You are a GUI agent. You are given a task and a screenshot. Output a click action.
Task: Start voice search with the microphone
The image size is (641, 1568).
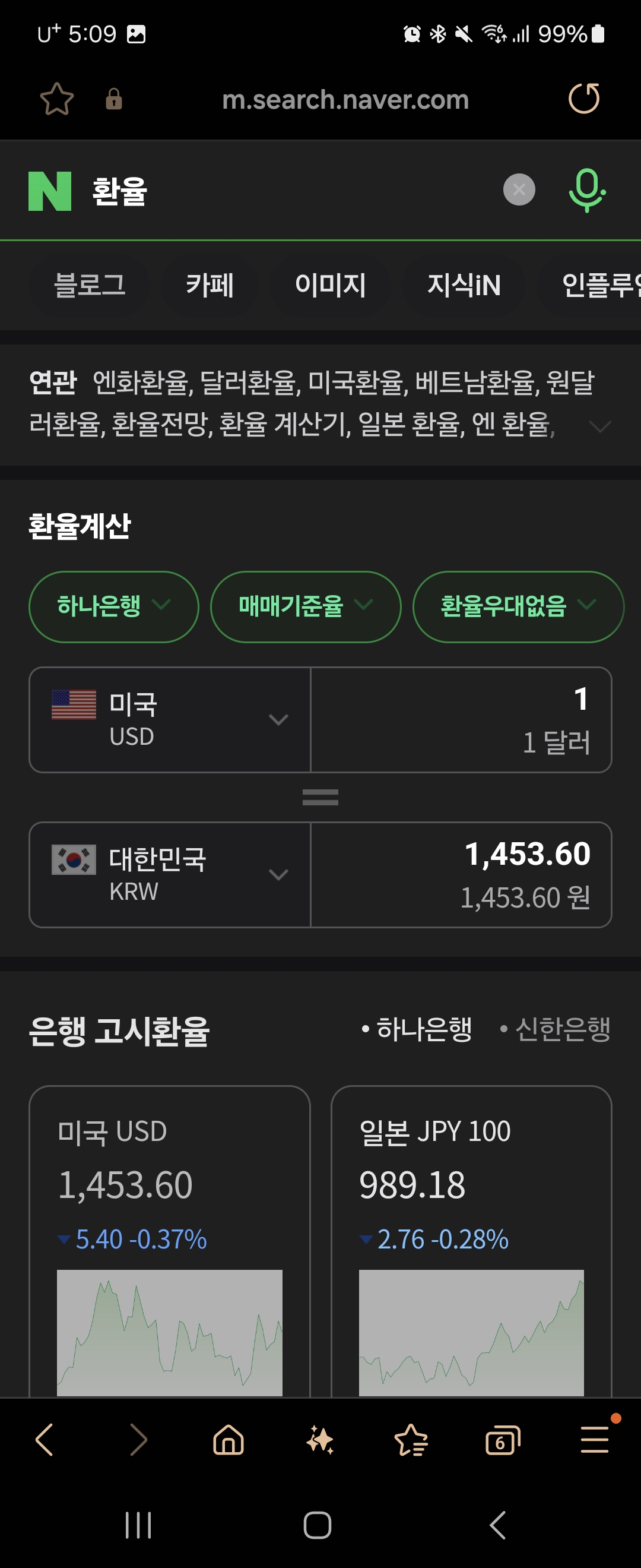[586, 191]
